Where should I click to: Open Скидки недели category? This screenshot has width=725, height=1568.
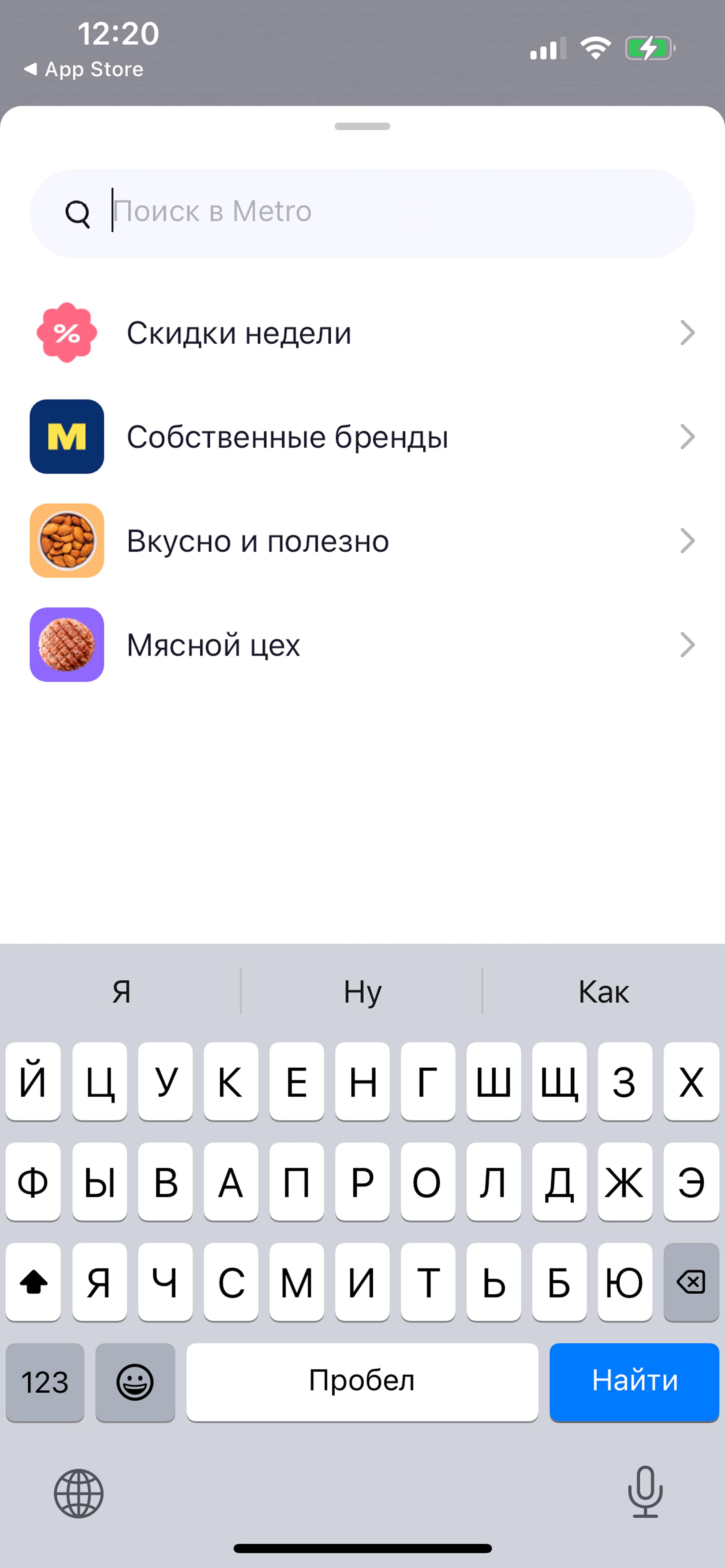362,333
